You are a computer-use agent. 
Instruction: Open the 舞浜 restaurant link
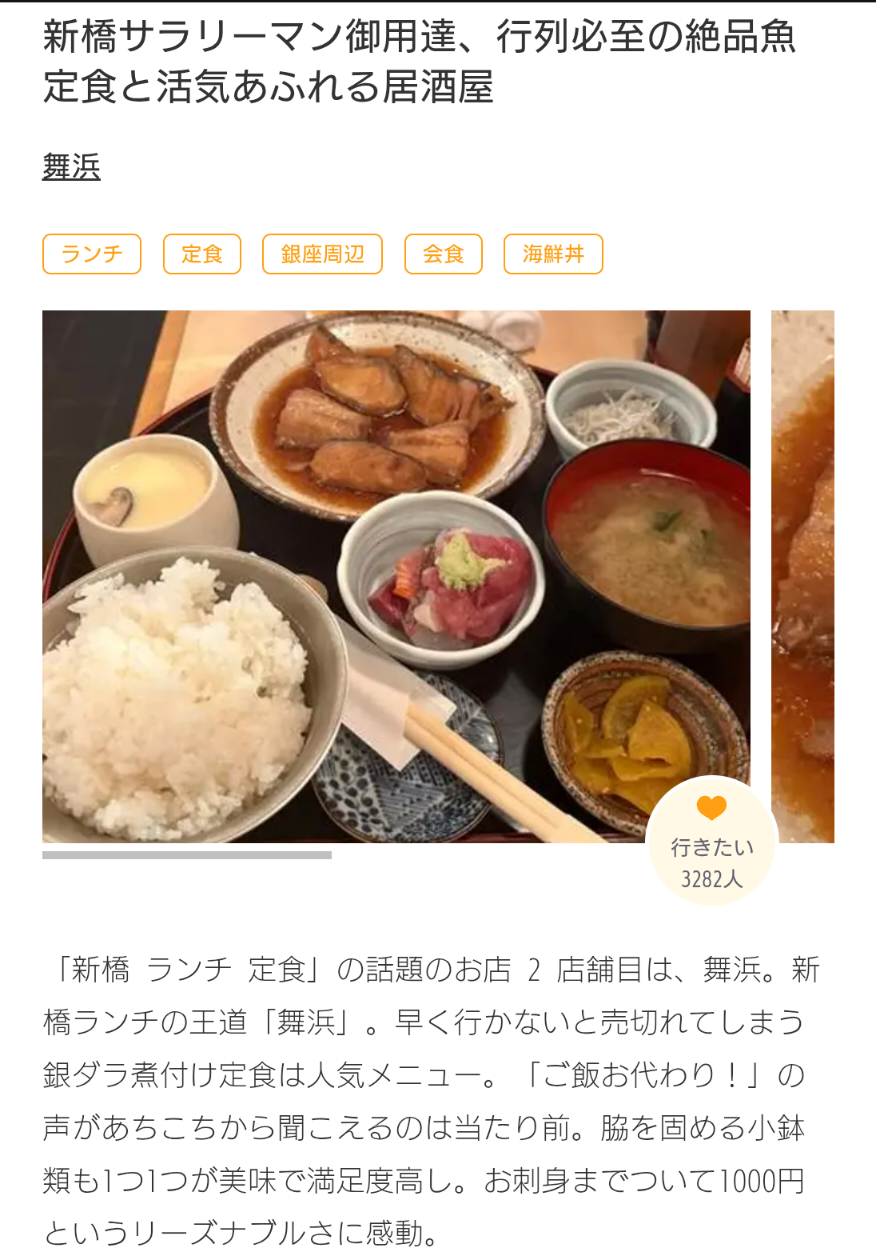coord(71,166)
